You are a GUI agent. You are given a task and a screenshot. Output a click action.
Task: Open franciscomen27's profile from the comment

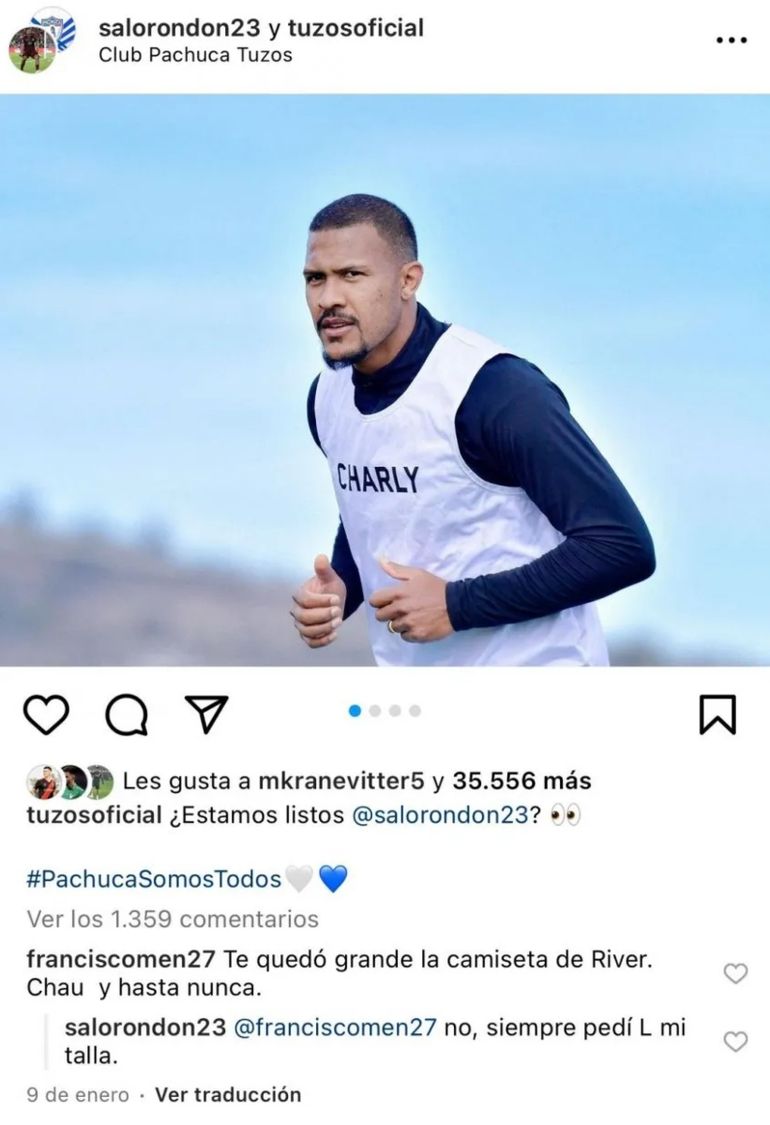[x=120, y=959]
